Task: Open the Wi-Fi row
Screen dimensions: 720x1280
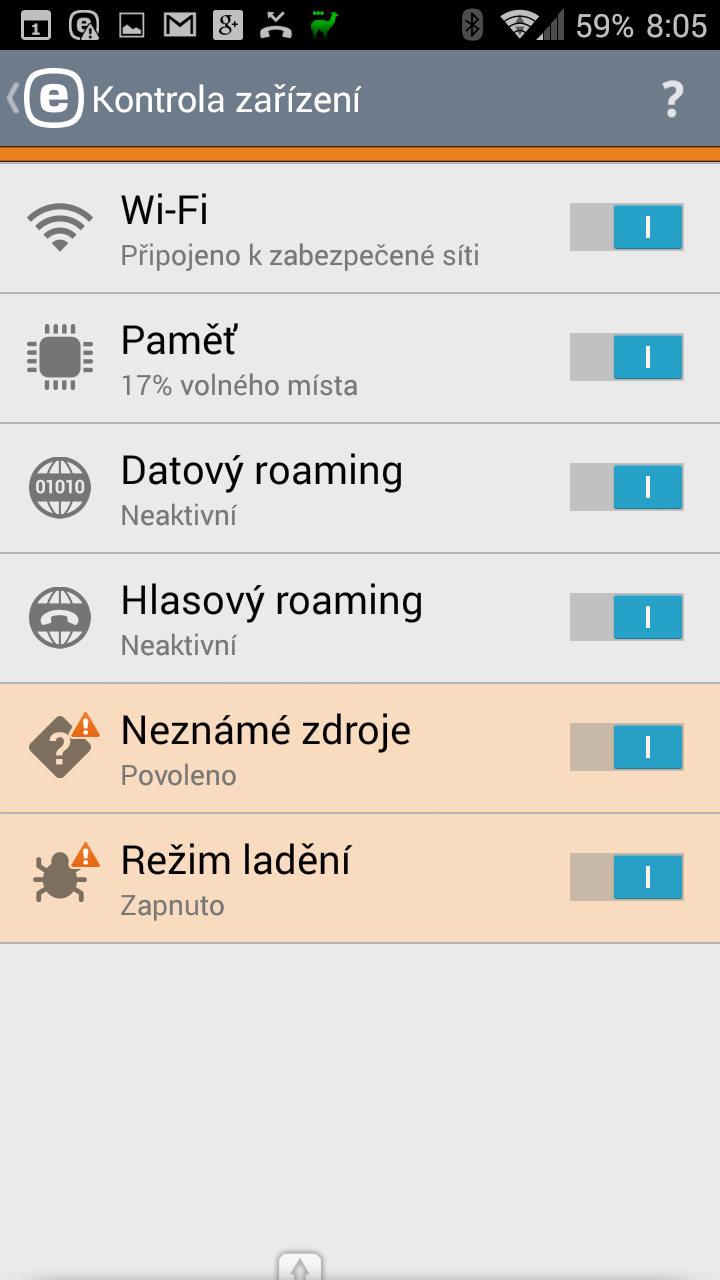Action: coord(360,229)
